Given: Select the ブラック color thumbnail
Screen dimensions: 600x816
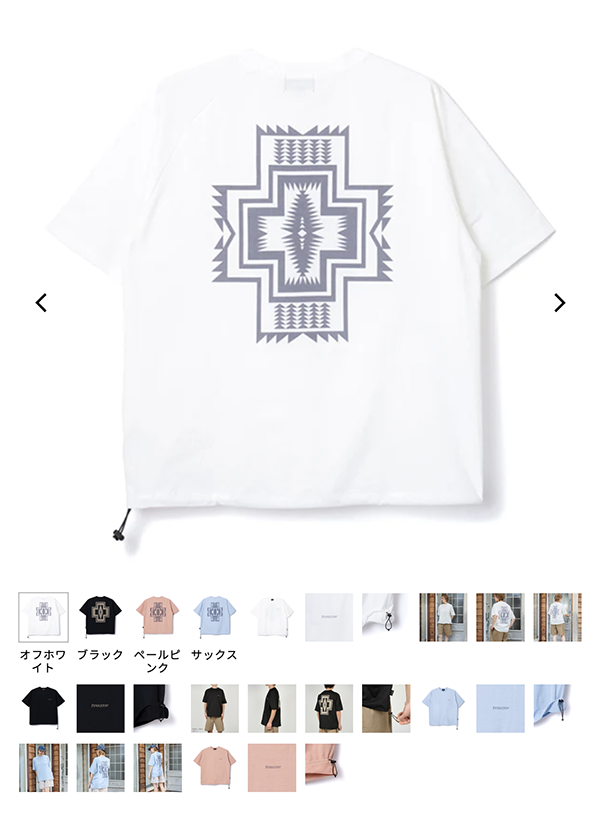Looking at the screenshot, I should pos(100,617).
